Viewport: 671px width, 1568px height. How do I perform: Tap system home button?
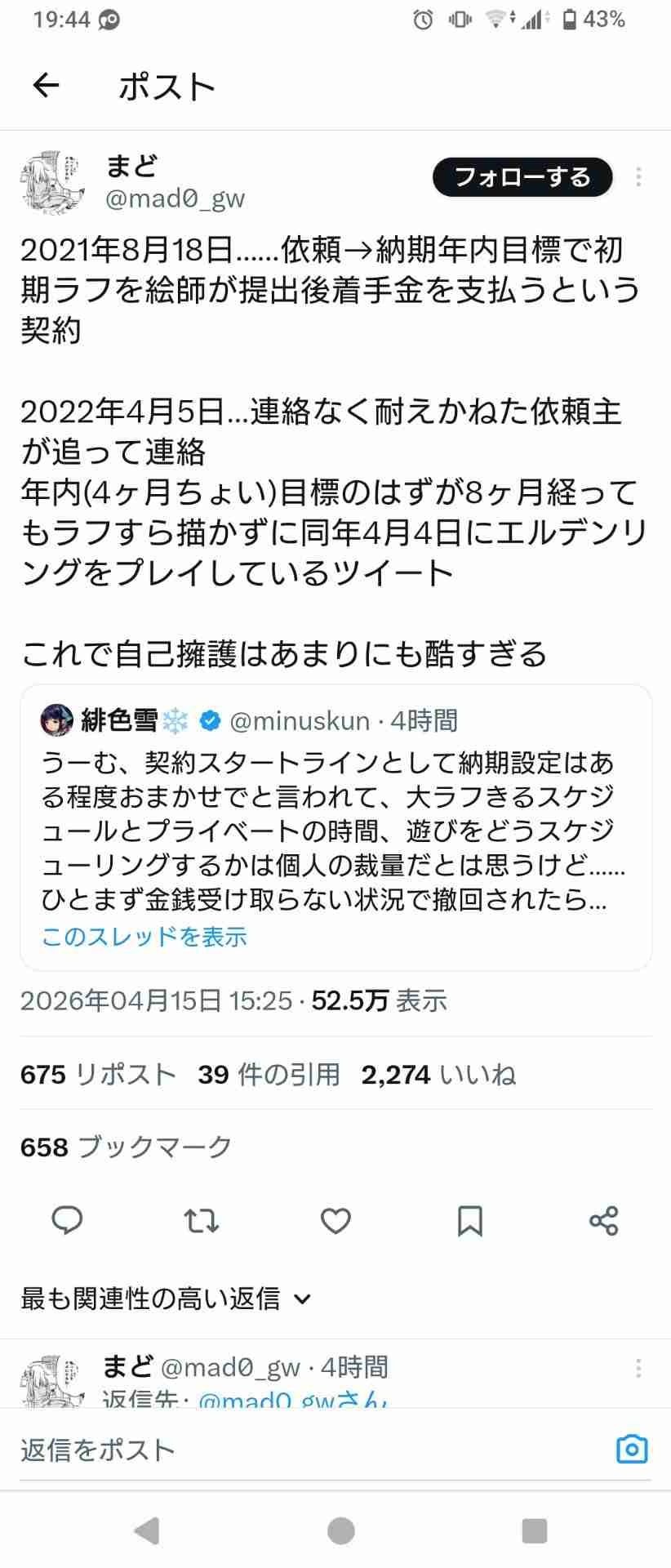pos(340,1530)
